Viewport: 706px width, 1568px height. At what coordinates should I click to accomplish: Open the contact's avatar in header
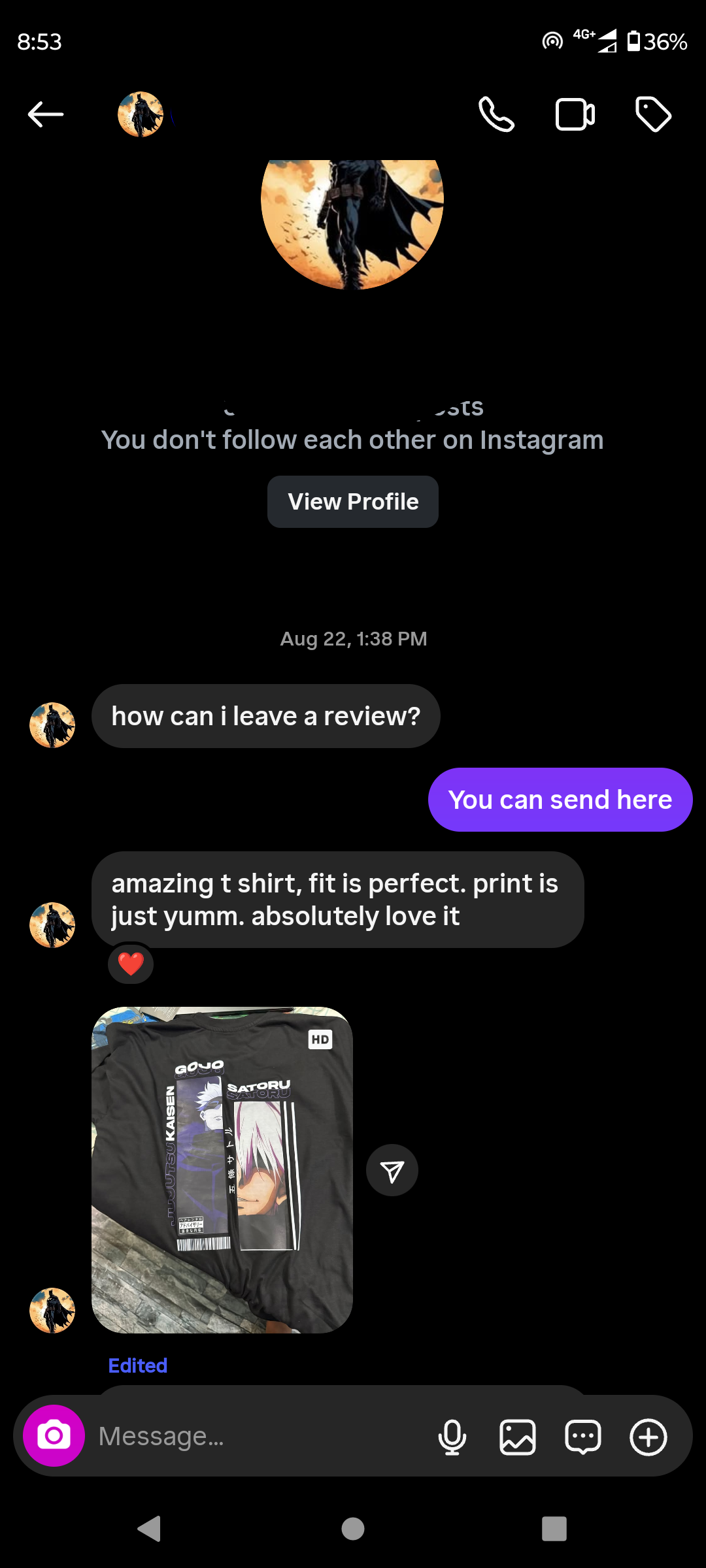[x=141, y=114]
